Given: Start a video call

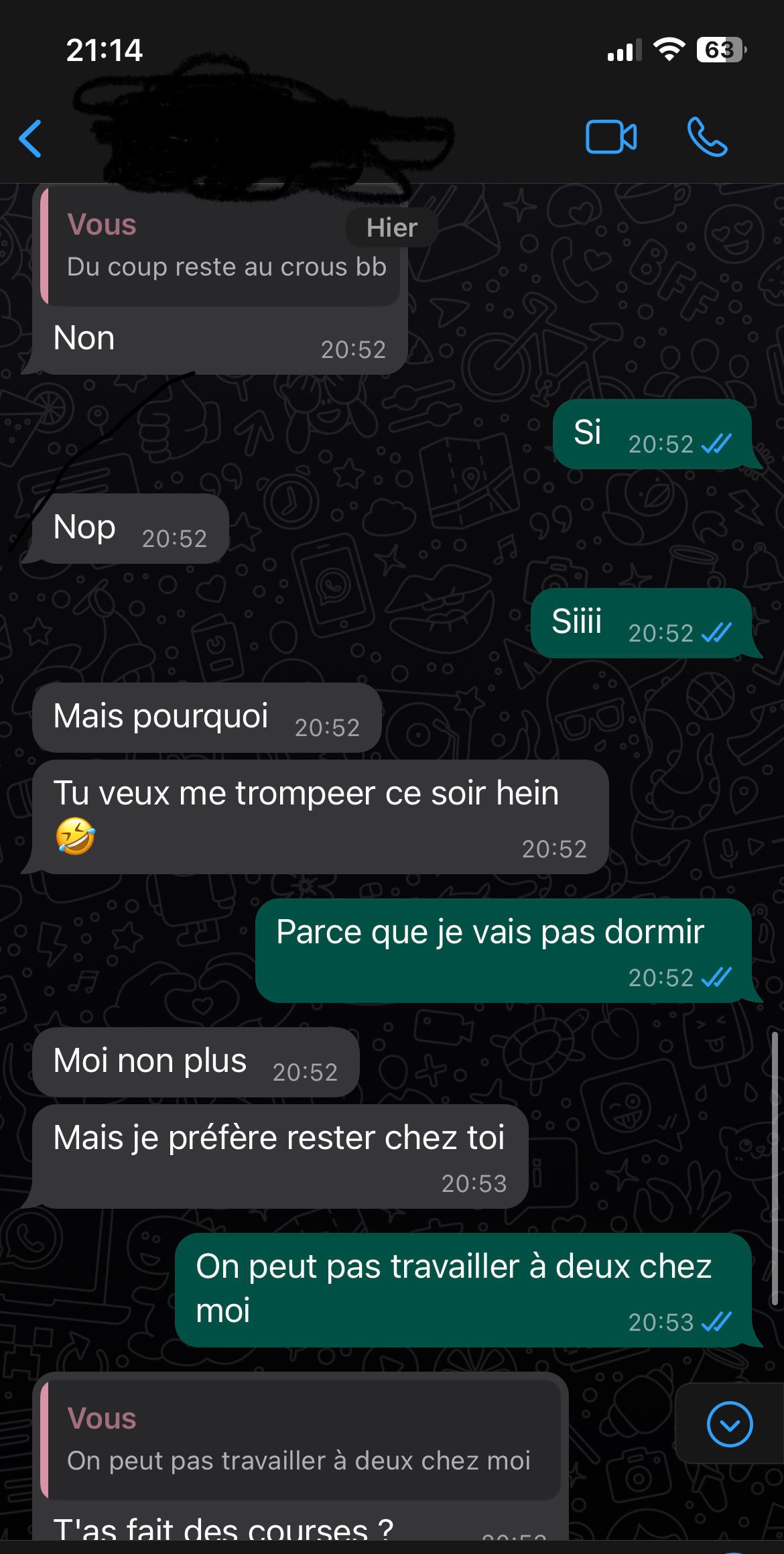Looking at the screenshot, I should click(x=610, y=137).
